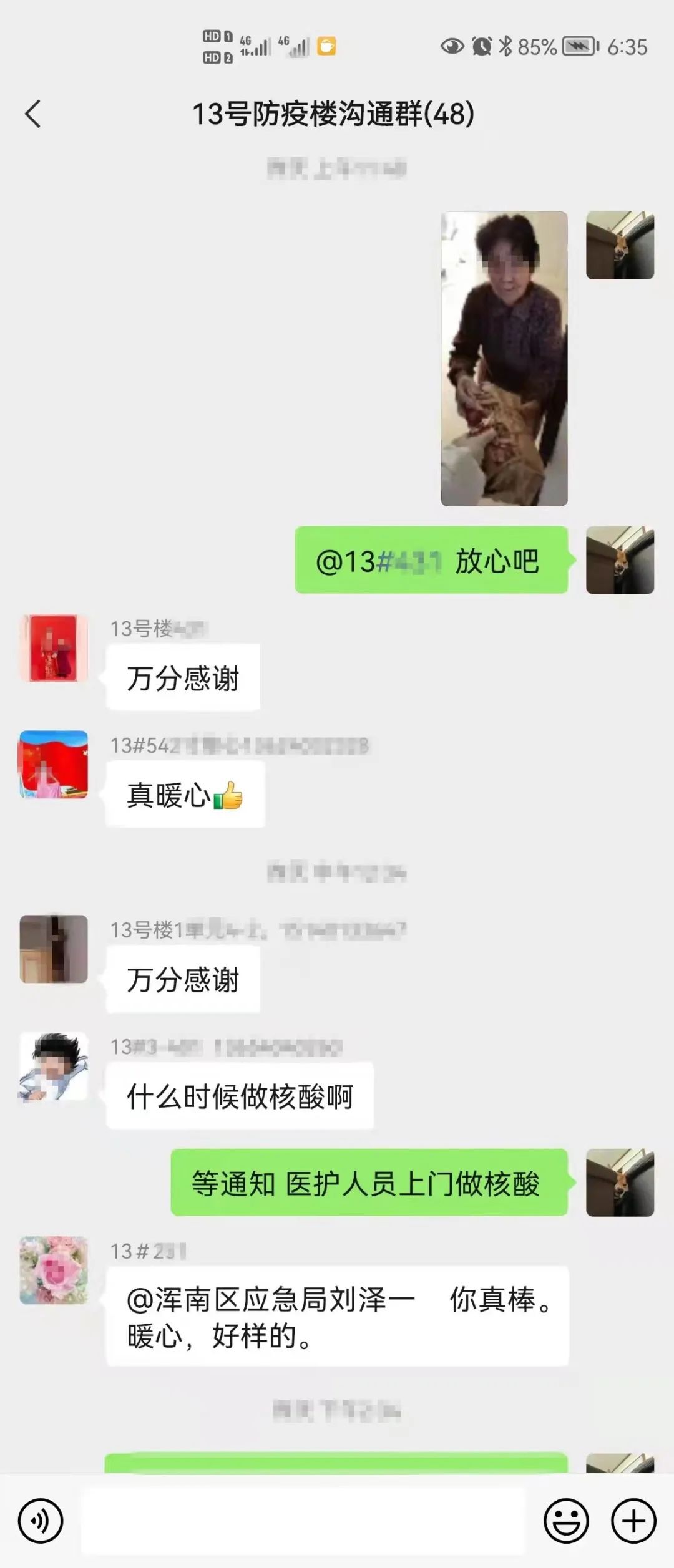Go back from the group chat
This screenshot has height=1568, width=674.
click(33, 114)
